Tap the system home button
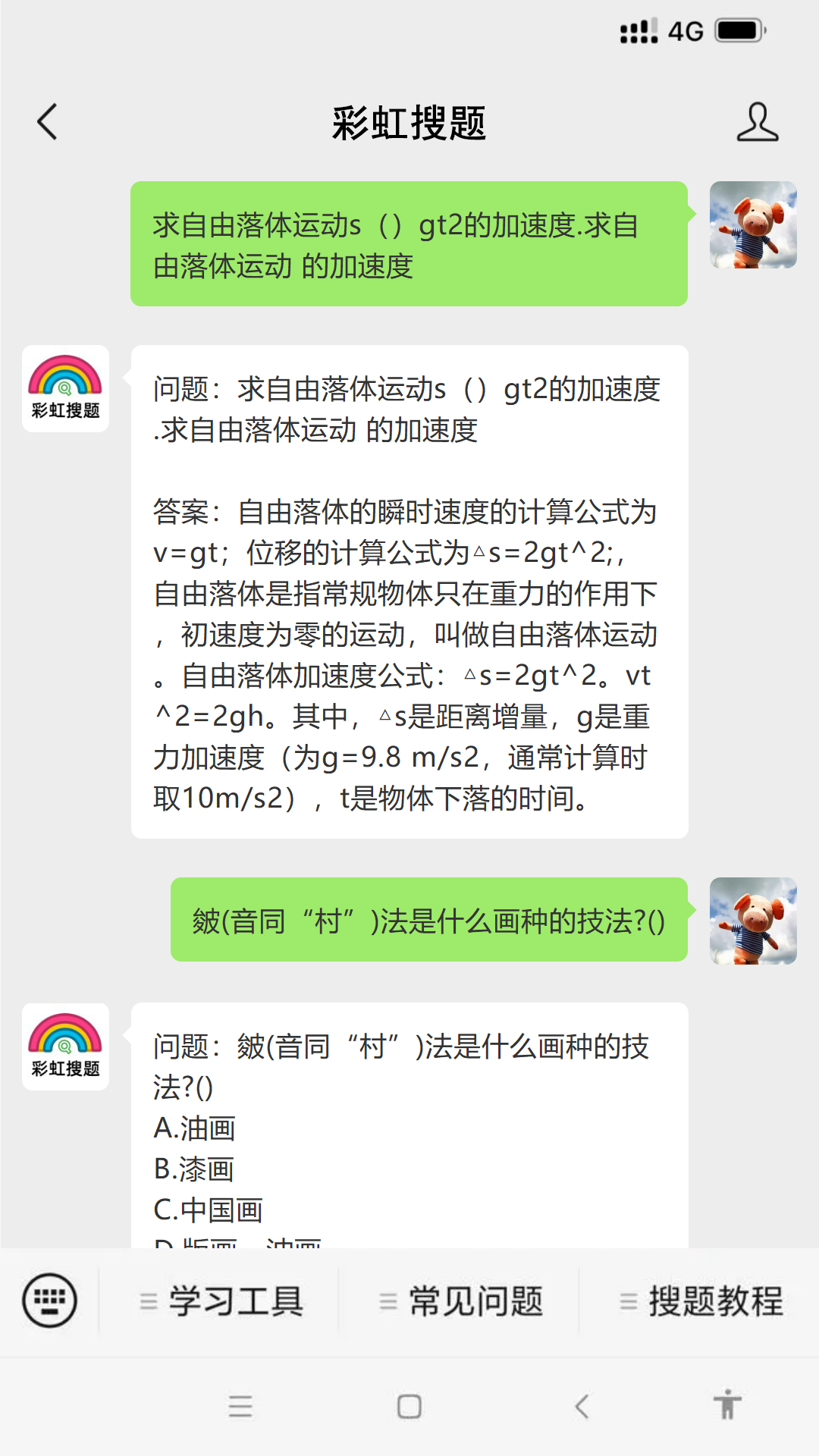The image size is (819, 1456). [x=409, y=1407]
